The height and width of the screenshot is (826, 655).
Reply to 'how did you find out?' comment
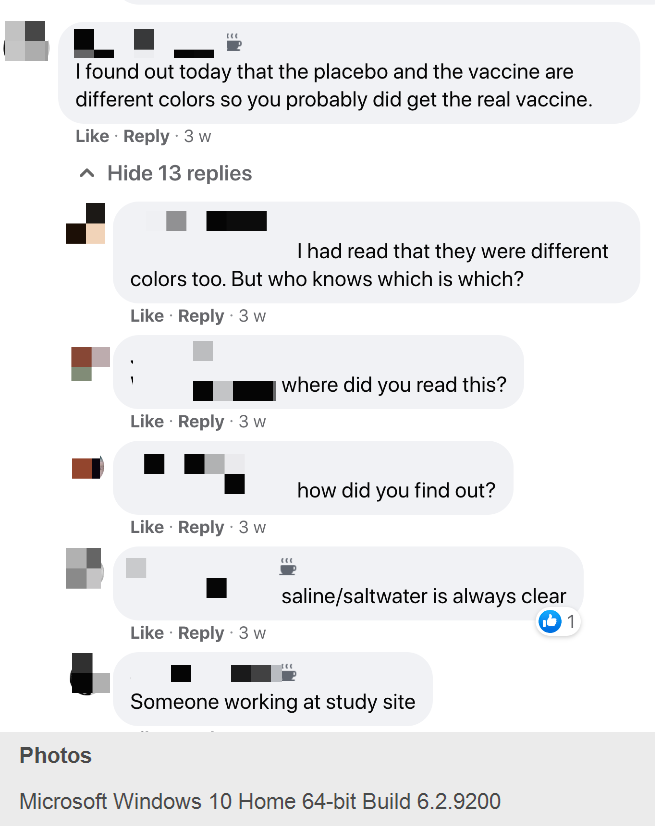tap(201, 527)
